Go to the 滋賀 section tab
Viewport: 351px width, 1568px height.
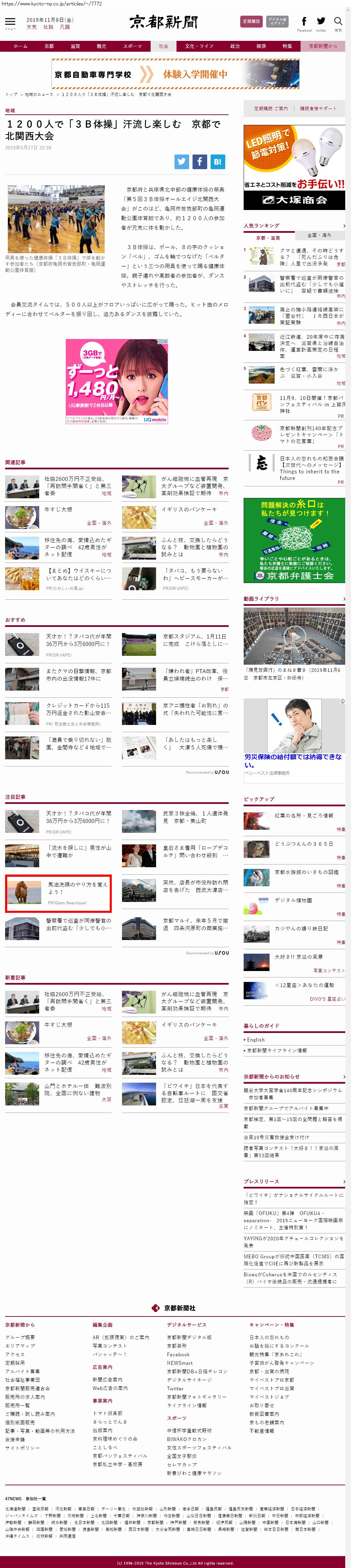click(x=75, y=46)
